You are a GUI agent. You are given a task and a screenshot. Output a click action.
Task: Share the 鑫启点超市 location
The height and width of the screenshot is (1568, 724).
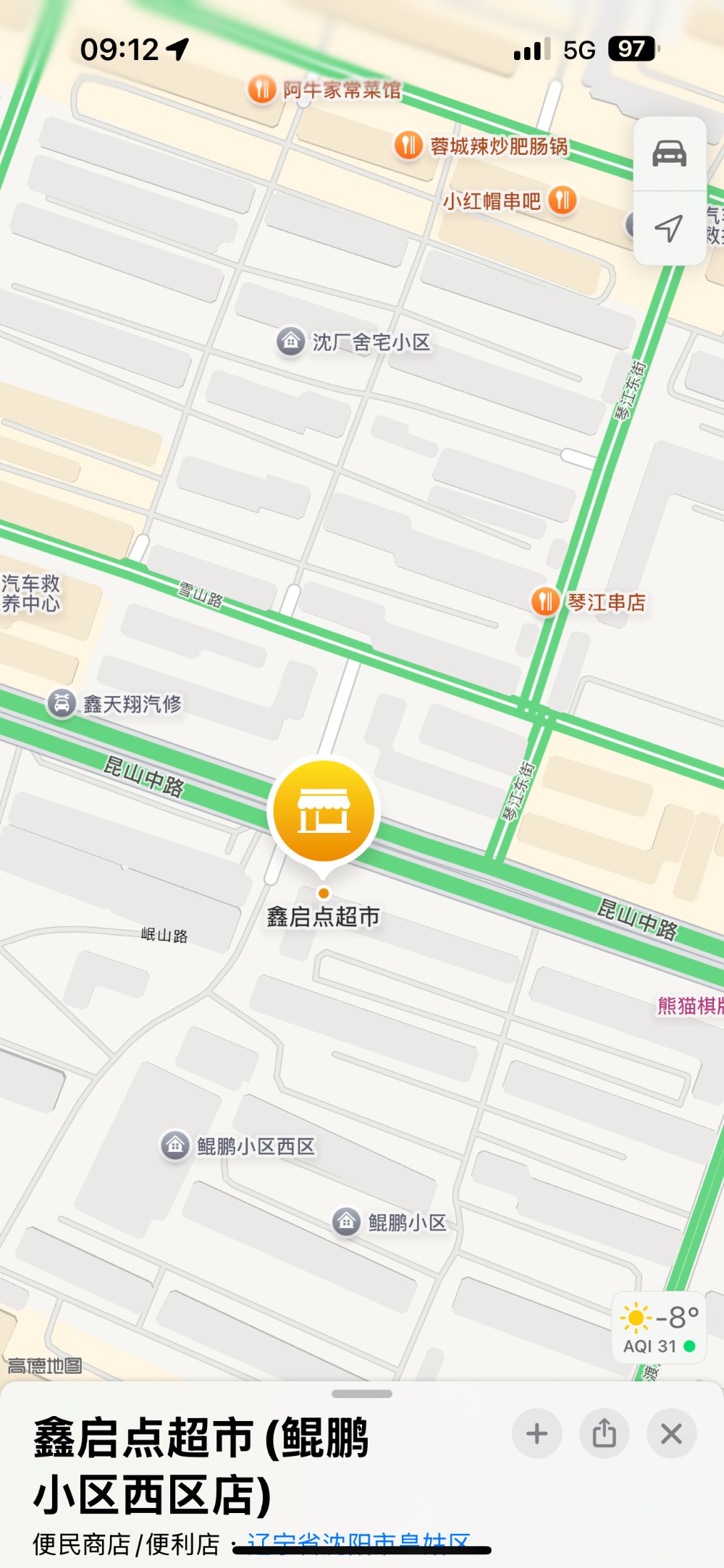point(604,1433)
